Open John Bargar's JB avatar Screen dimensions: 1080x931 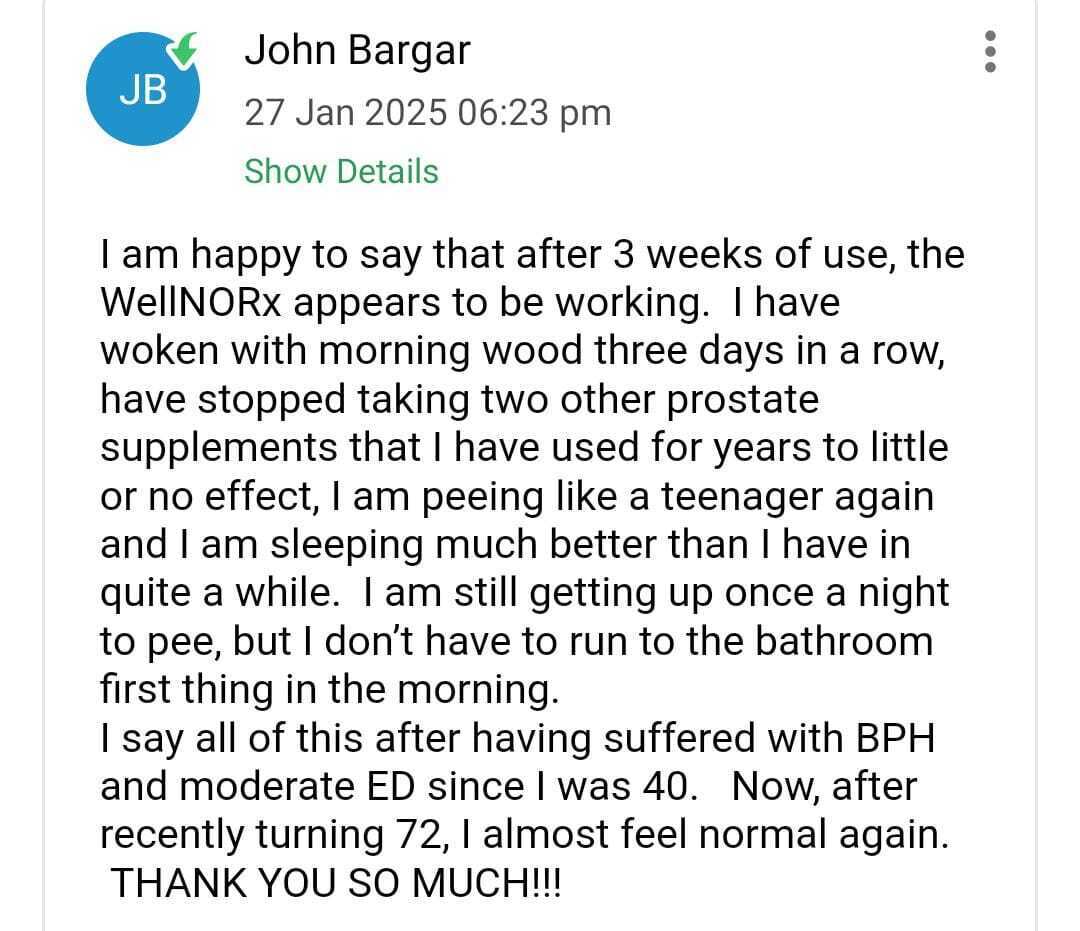(x=142, y=90)
